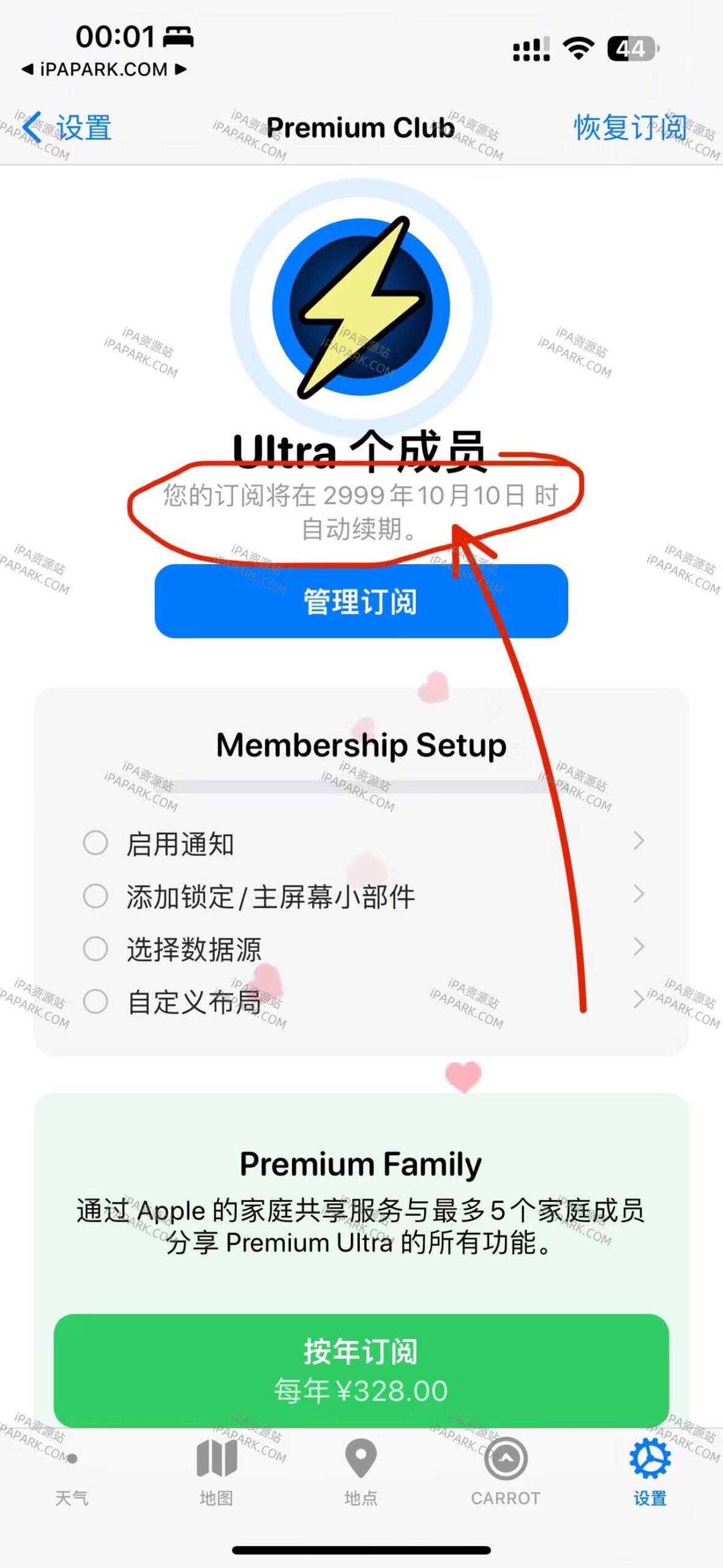This screenshot has width=723, height=1568.
Task: Tap 恢复订阅 to restore purchases
Action: pos(629,128)
